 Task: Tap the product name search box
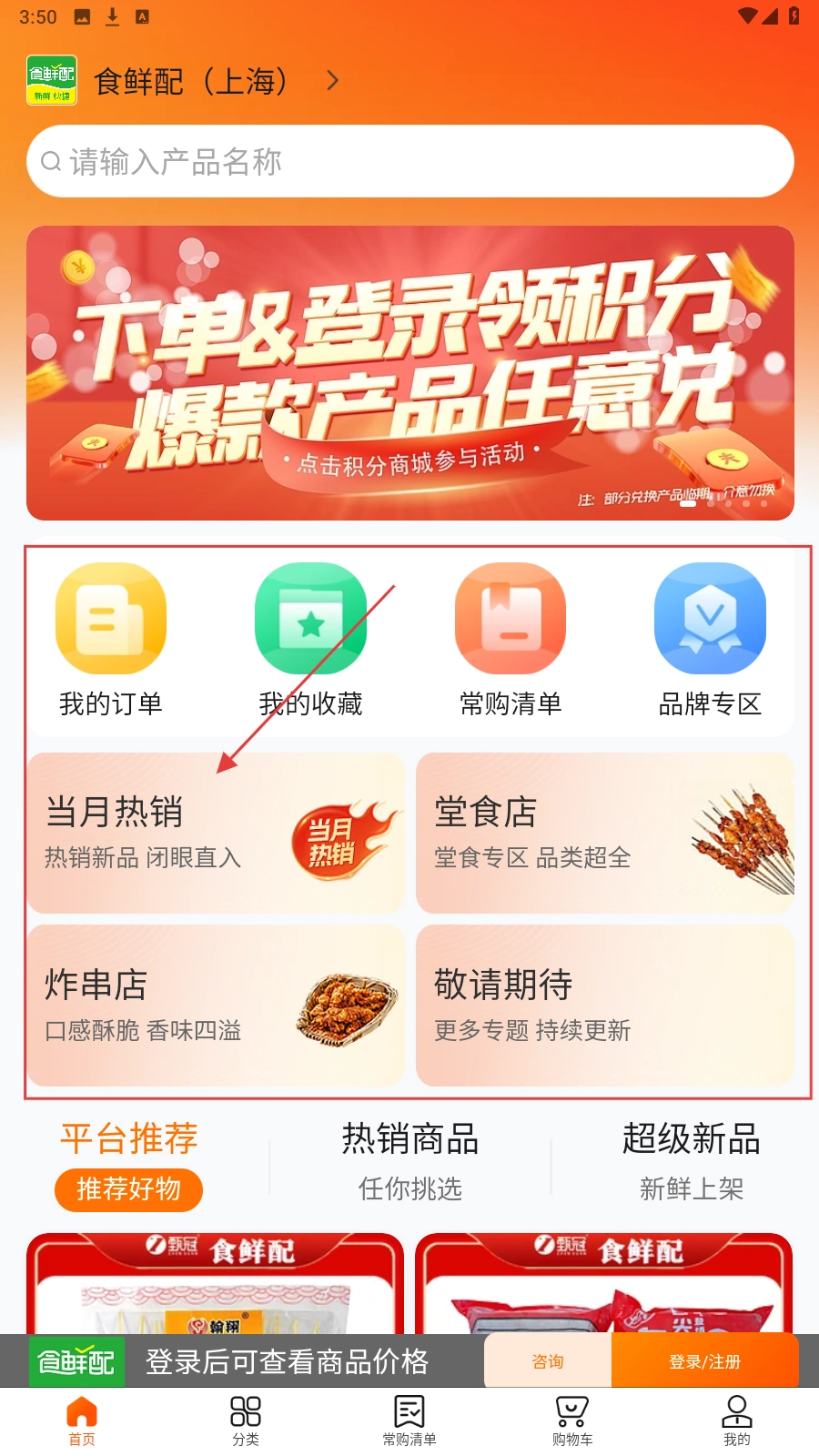[x=409, y=162]
